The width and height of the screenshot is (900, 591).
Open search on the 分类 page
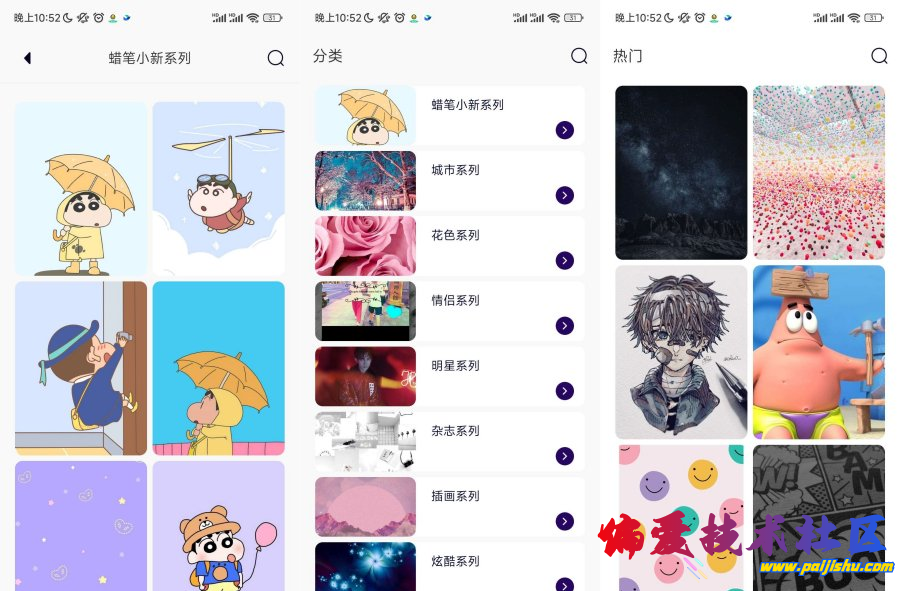[x=579, y=56]
